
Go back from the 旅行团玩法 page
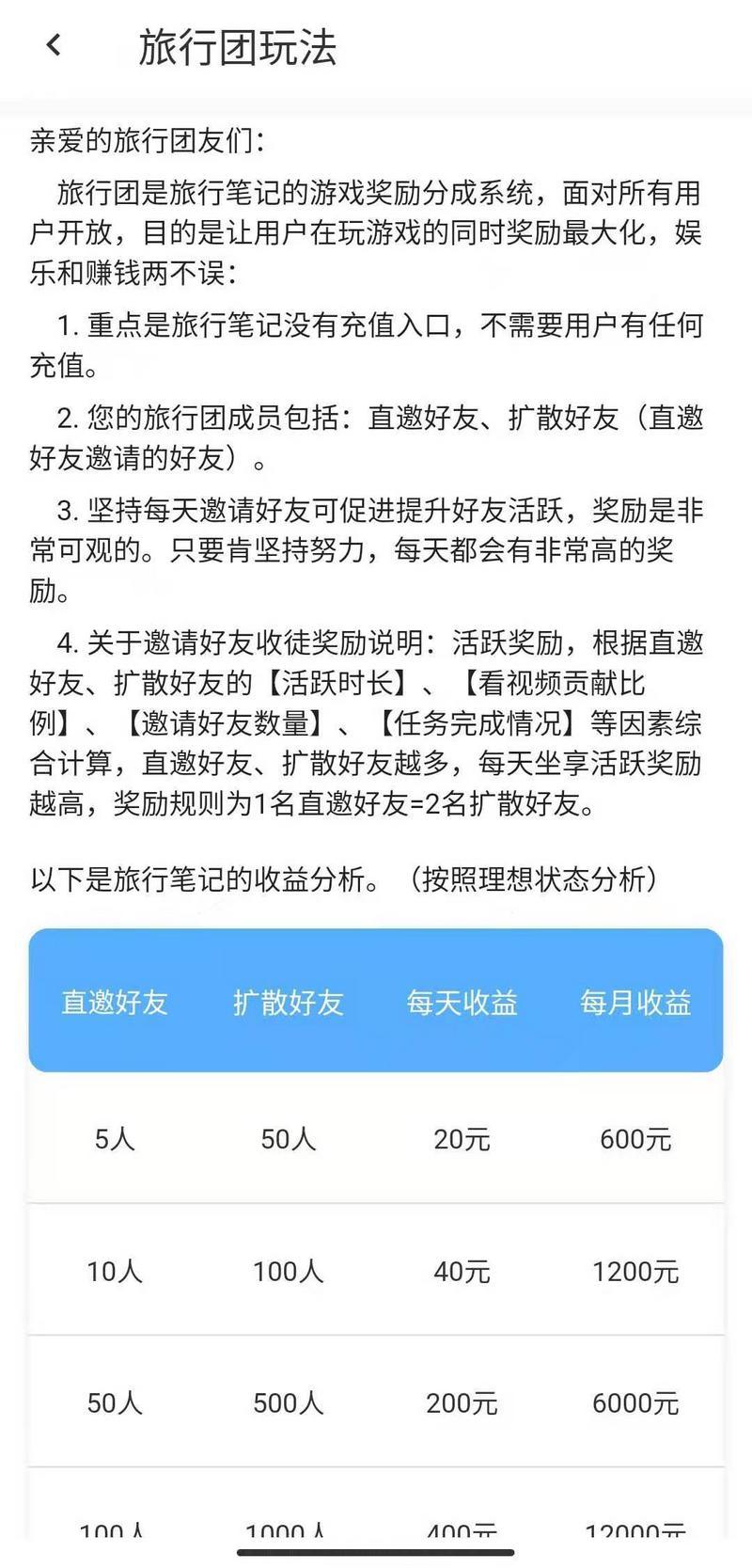click(54, 45)
